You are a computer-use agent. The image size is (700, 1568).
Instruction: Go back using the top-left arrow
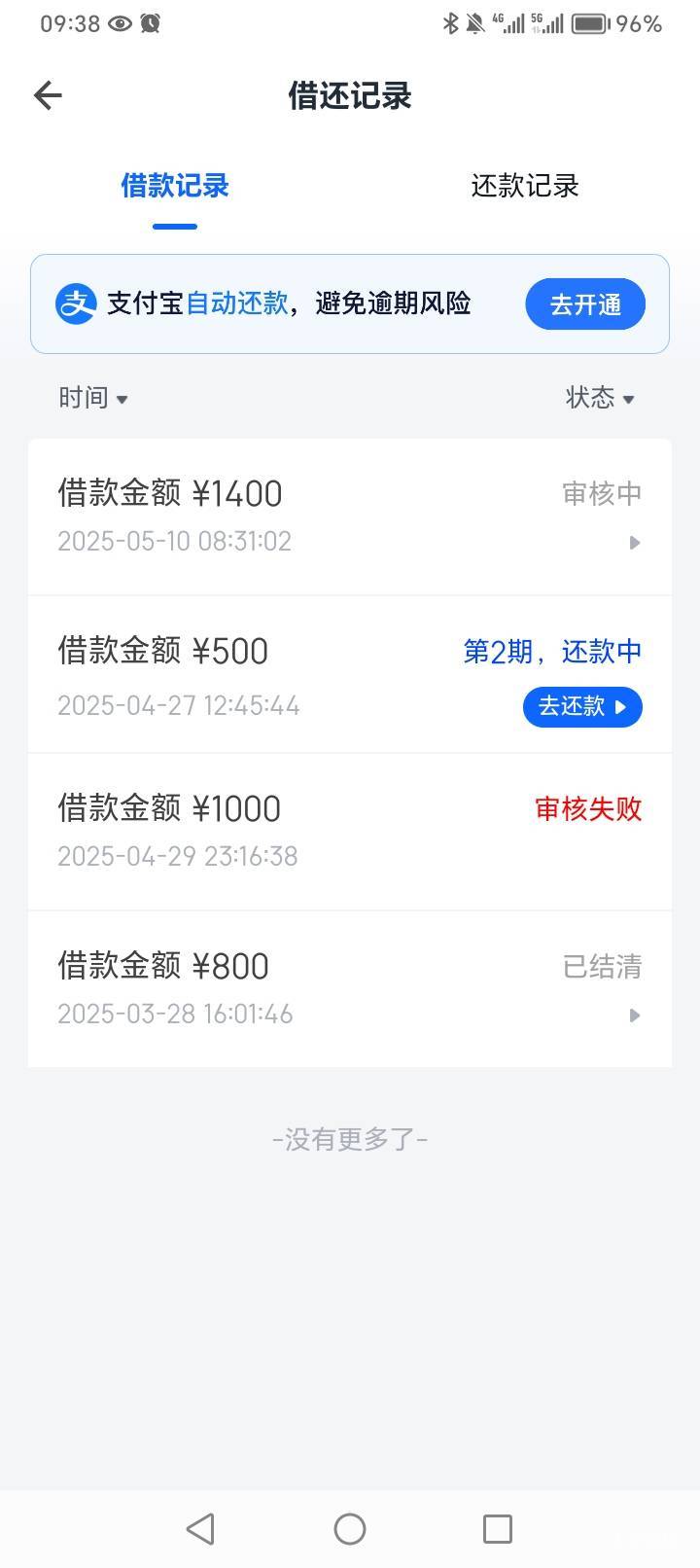pyautogui.click(x=48, y=95)
